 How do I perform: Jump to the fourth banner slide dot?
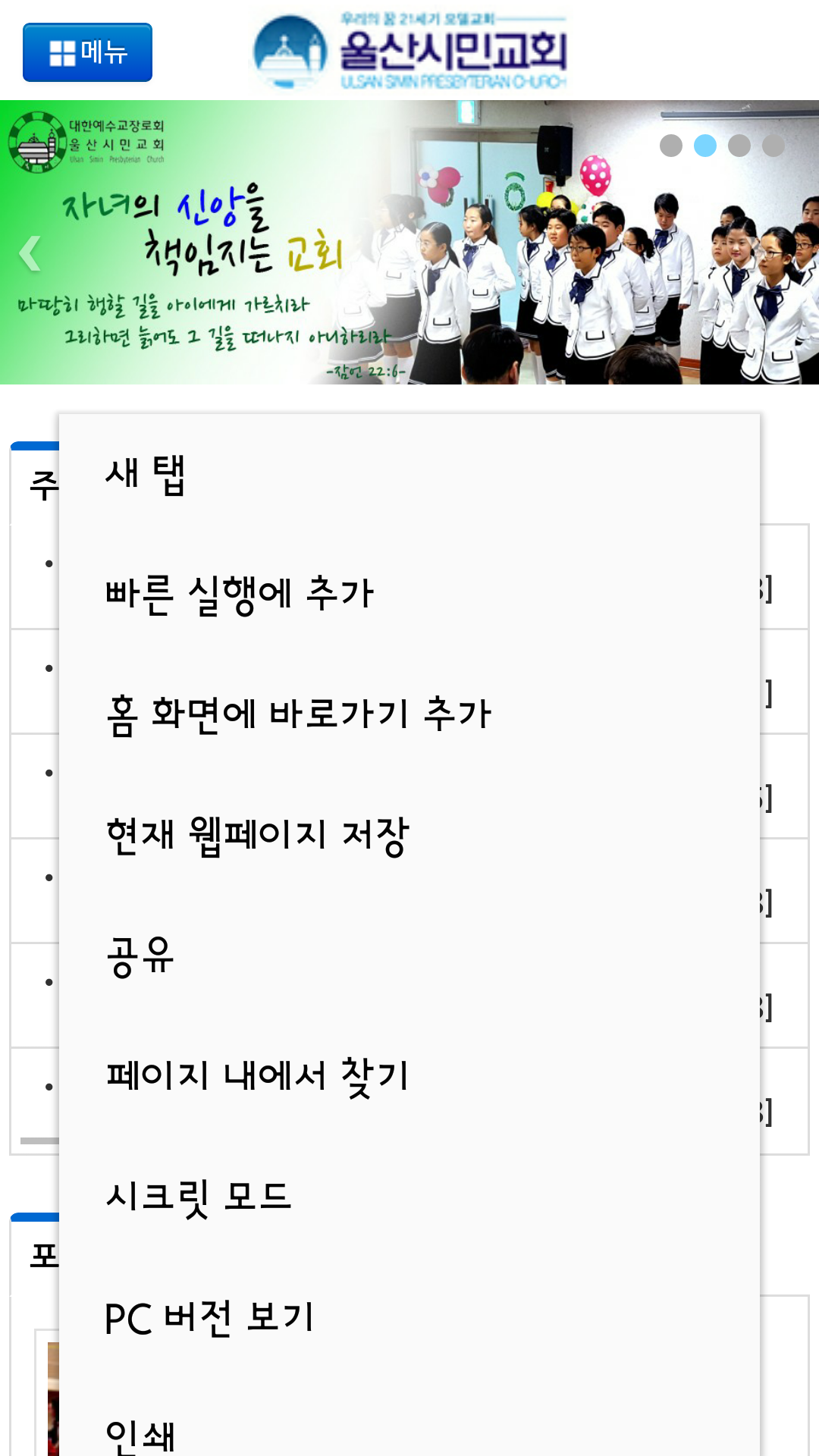pos(773,146)
